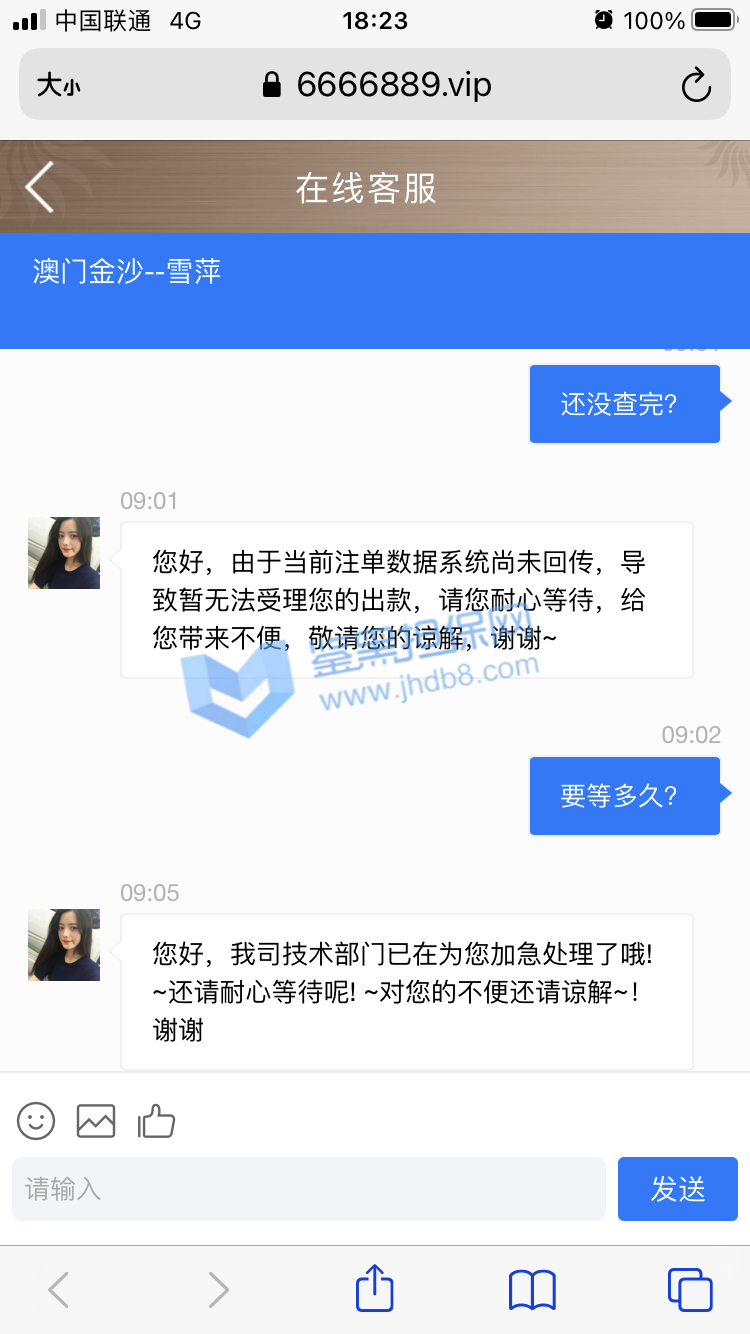Send the message with 发送

pos(678,1189)
